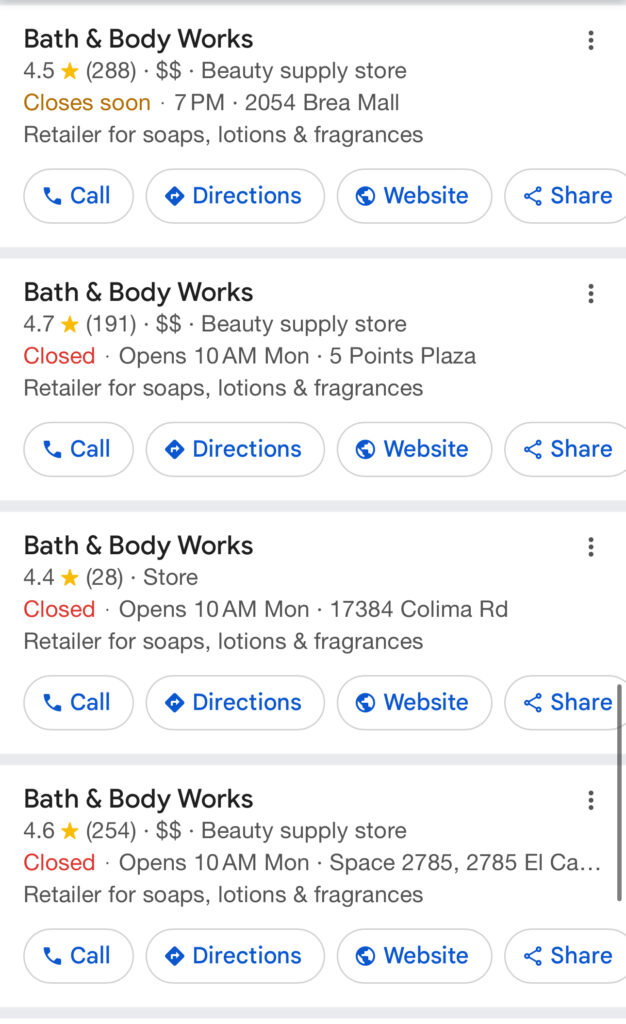Share the Brea Mall store listing

point(568,196)
